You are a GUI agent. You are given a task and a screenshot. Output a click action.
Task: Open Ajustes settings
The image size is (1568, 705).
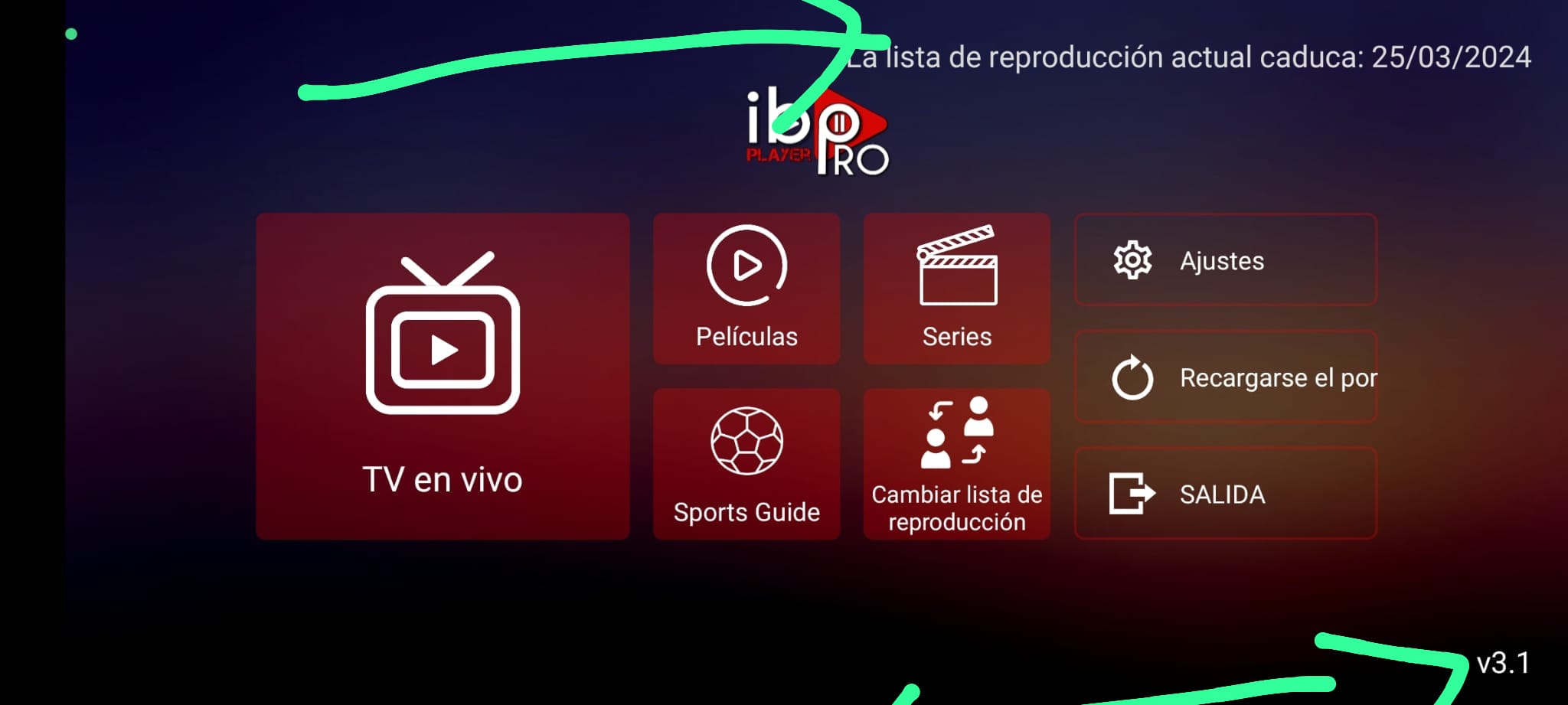1226,260
